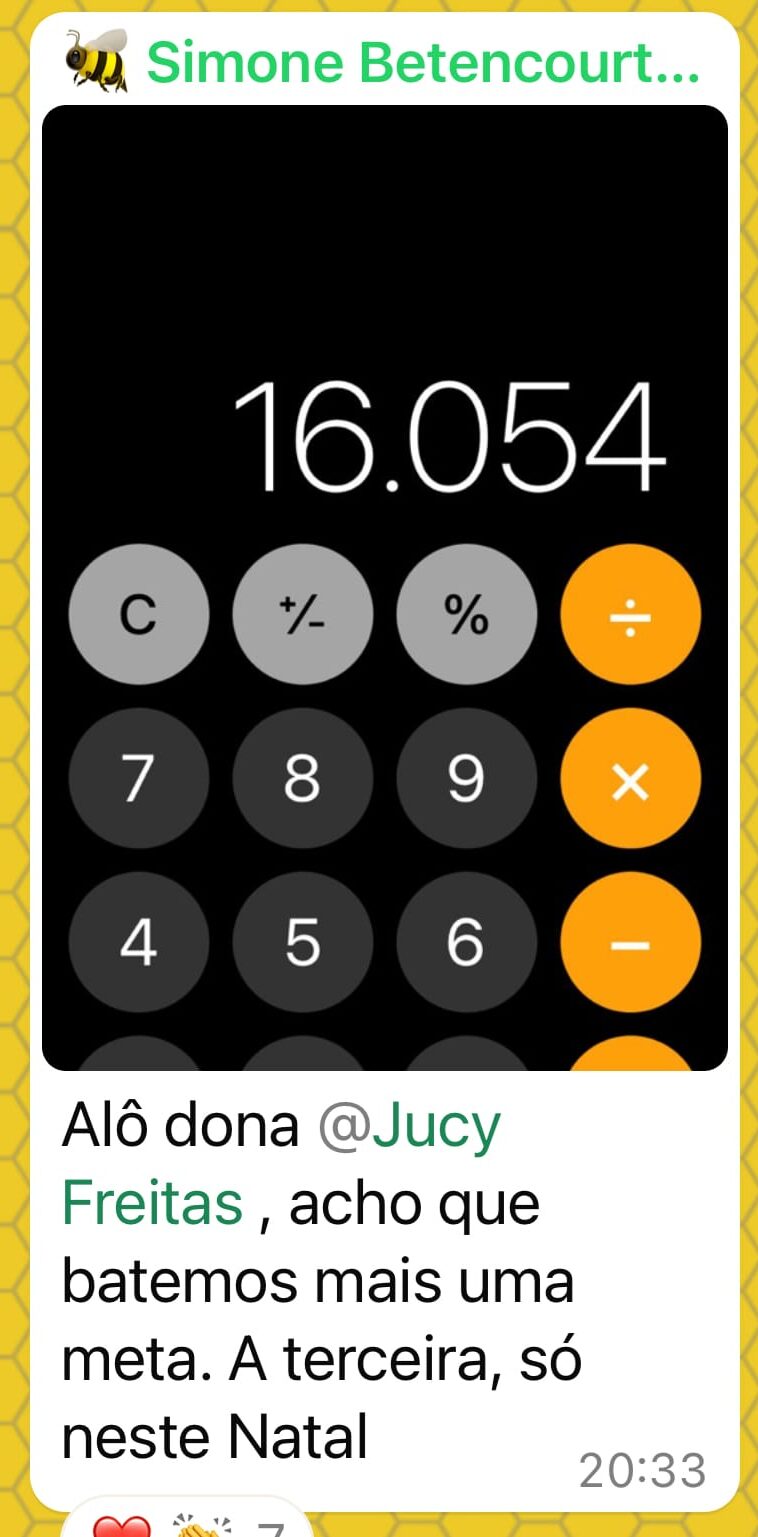Screen dimensions: 758x1537
Task: Tap the @Jucy Freitas mention
Action: coord(410,1127)
